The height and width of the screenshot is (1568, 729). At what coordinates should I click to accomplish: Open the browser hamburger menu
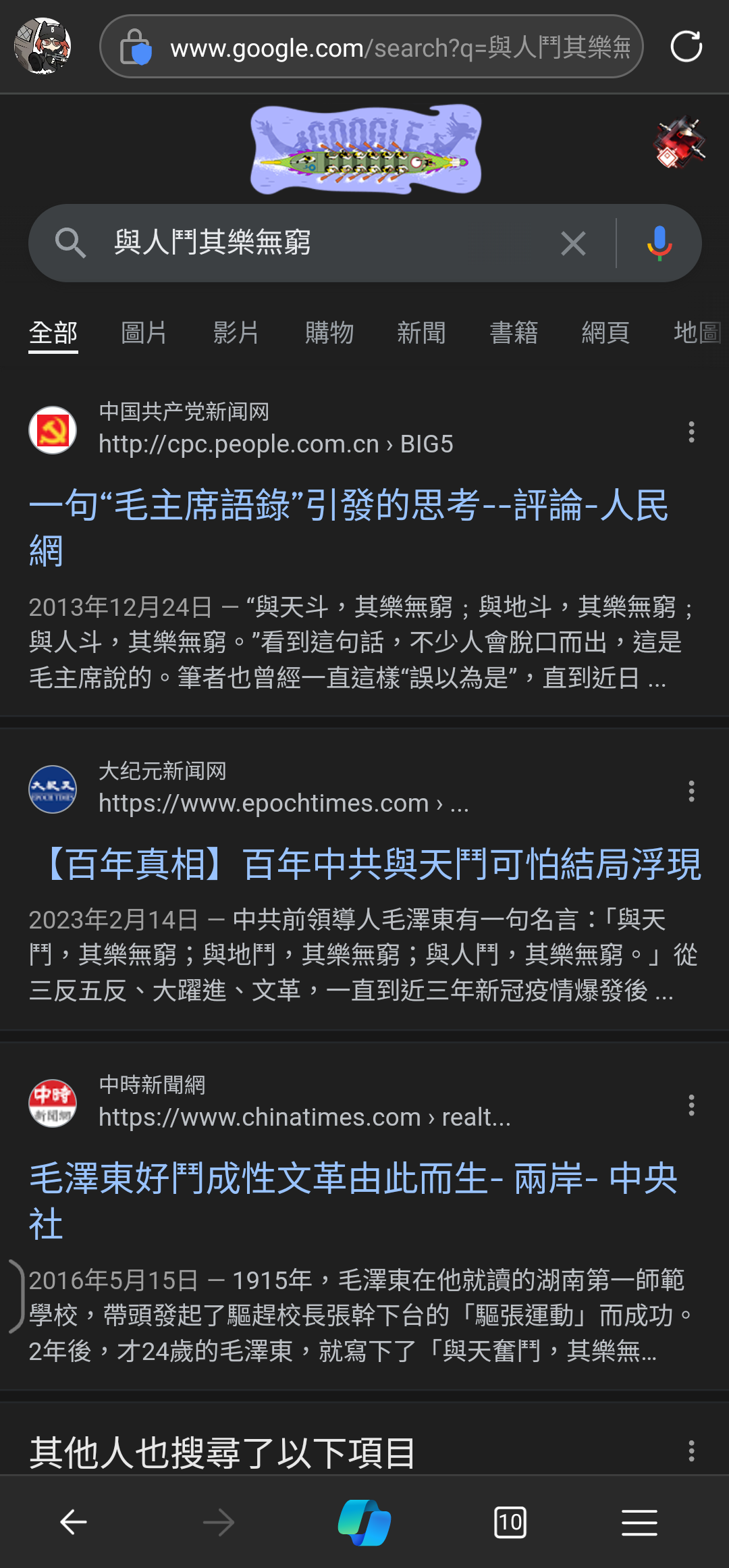point(639,1522)
